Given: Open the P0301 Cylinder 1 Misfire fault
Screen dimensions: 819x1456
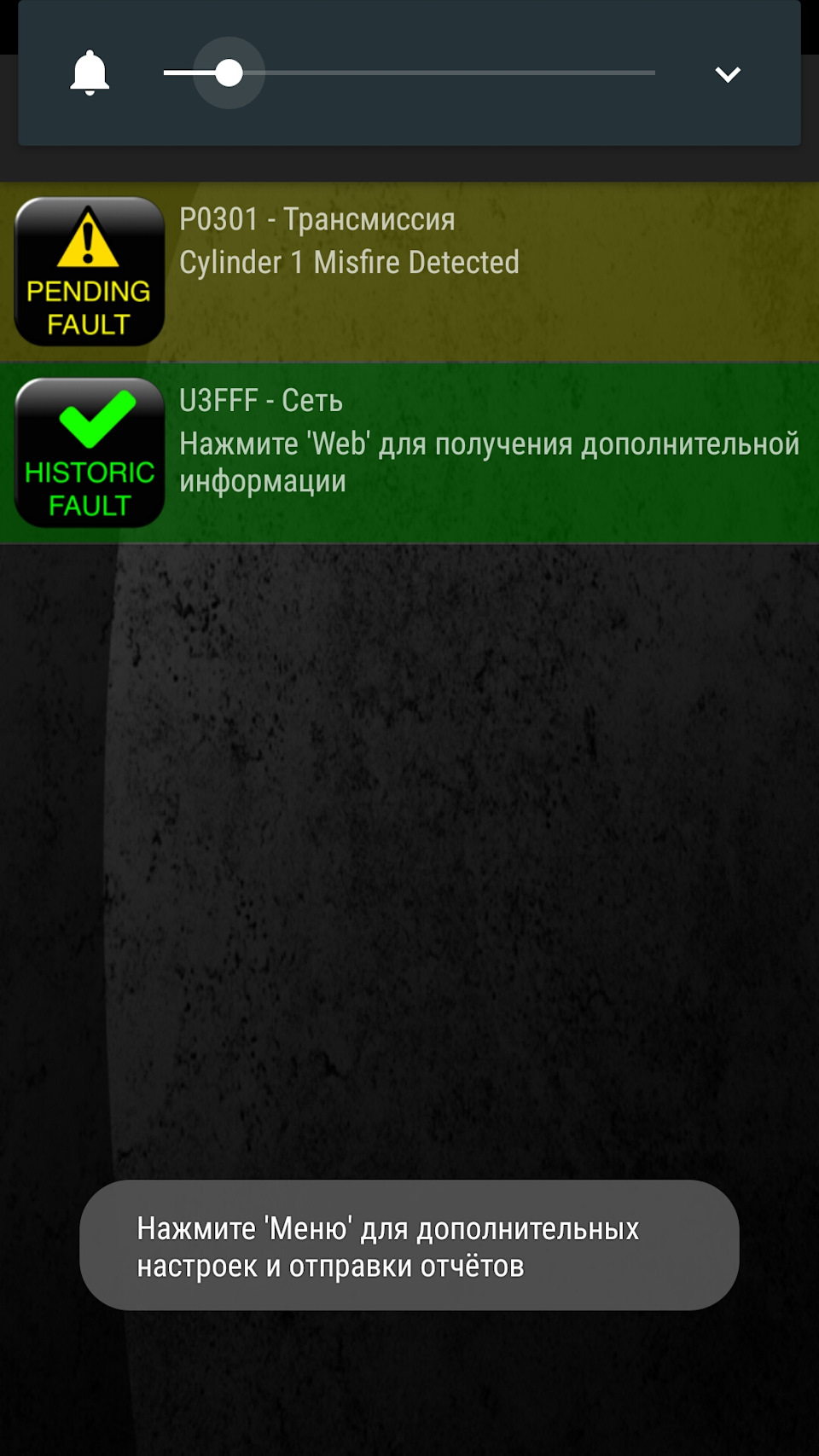Looking at the screenshot, I should (409, 271).
